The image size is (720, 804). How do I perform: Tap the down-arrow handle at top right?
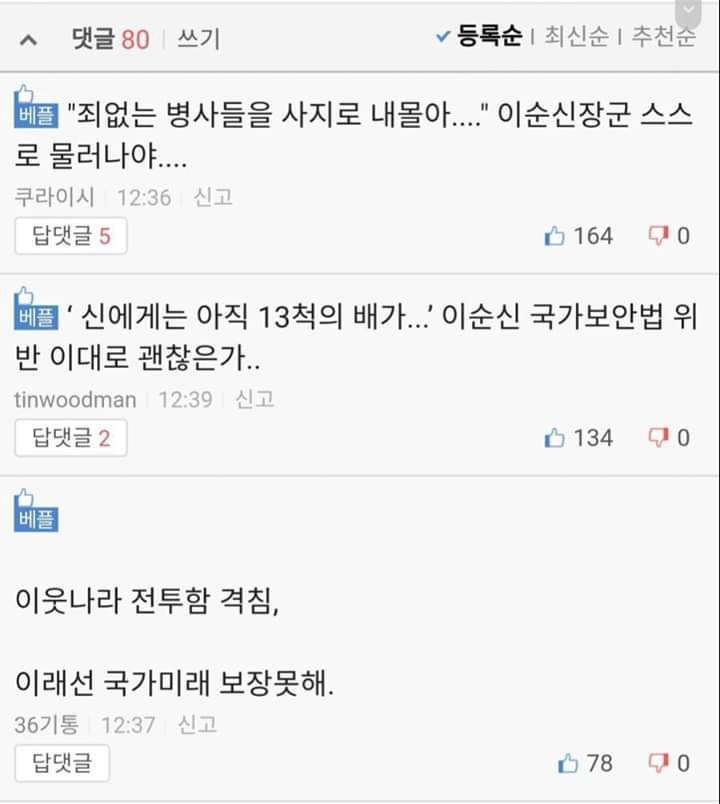click(688, 11)
